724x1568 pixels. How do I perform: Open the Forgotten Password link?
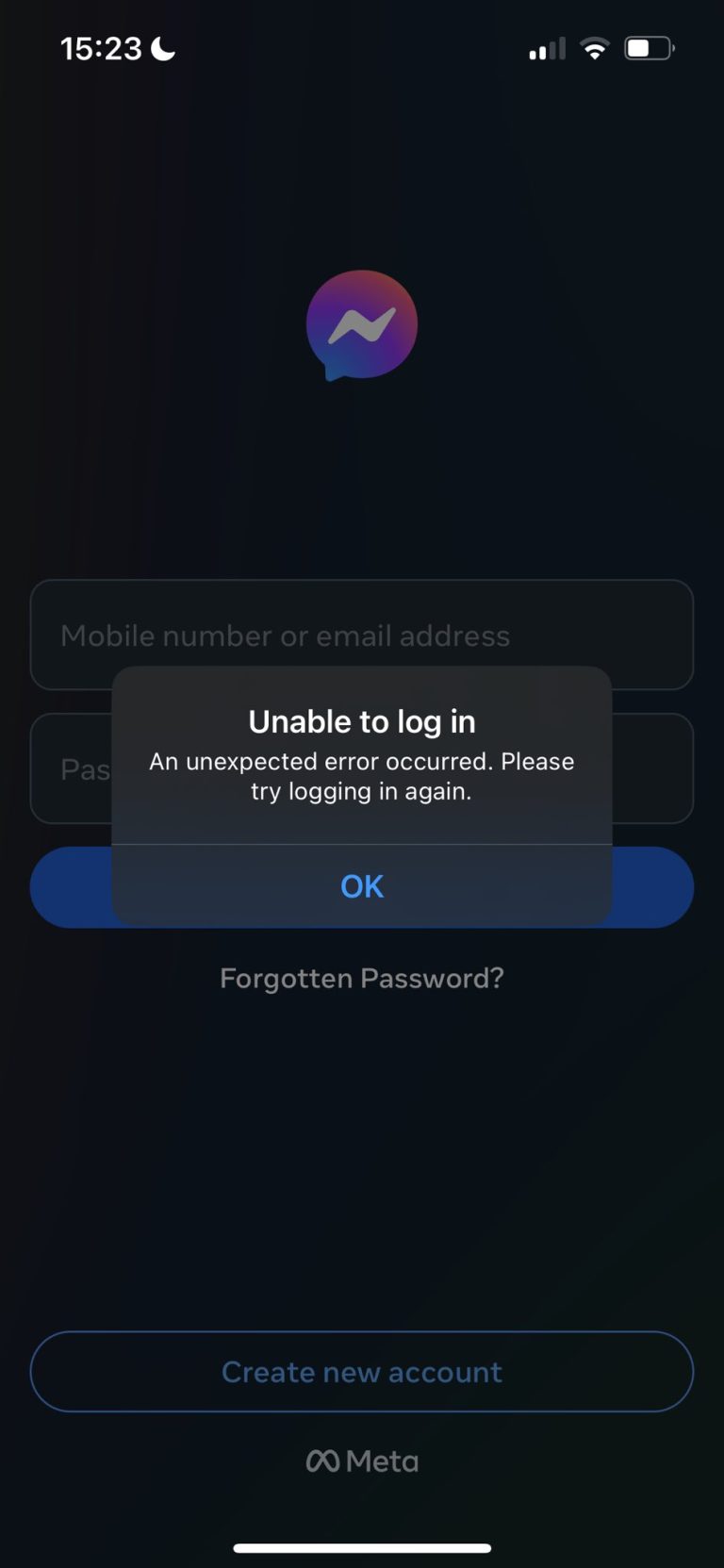coord(362,978)
